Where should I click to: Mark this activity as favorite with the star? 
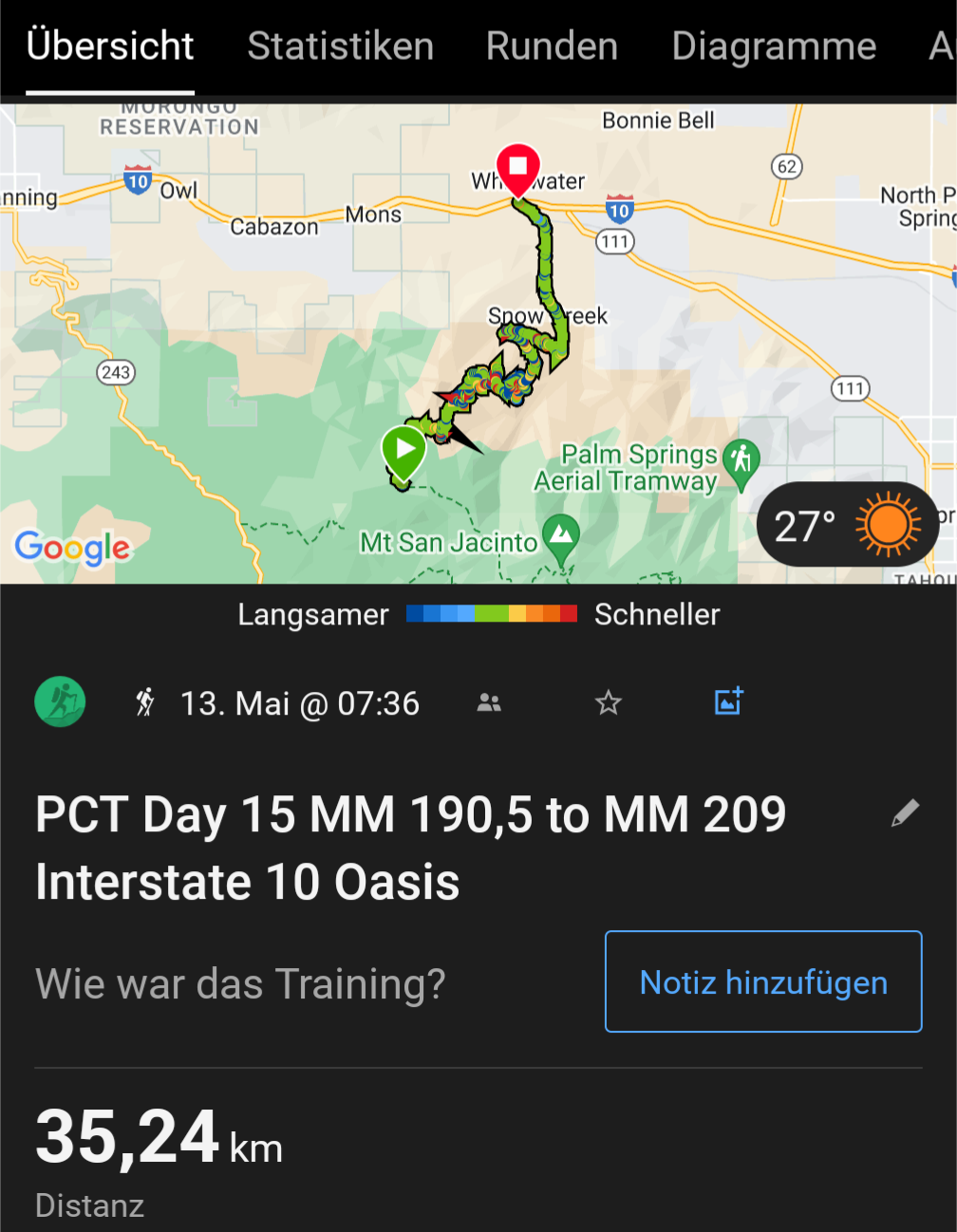(608, 702)
